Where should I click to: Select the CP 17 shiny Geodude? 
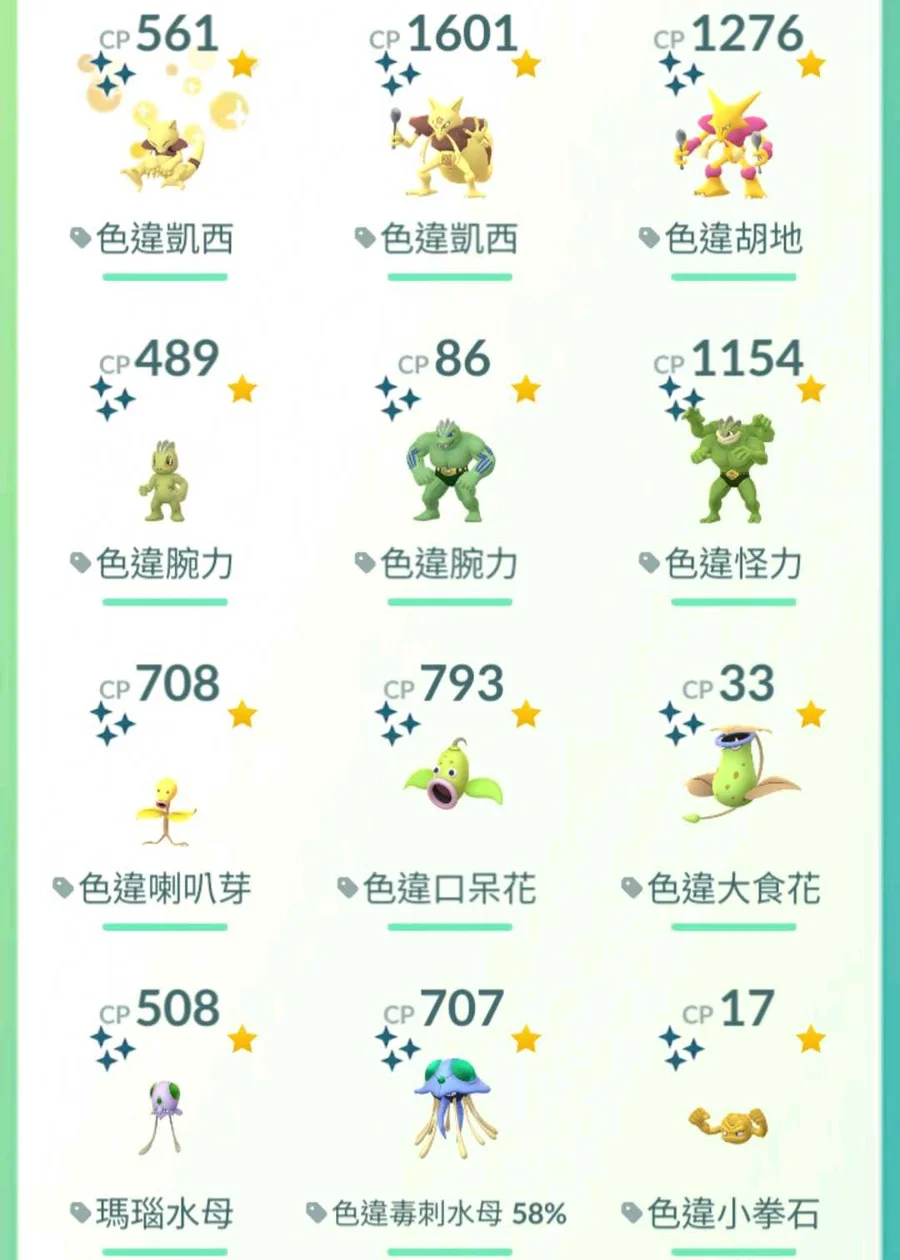[x=733, y=1122]
